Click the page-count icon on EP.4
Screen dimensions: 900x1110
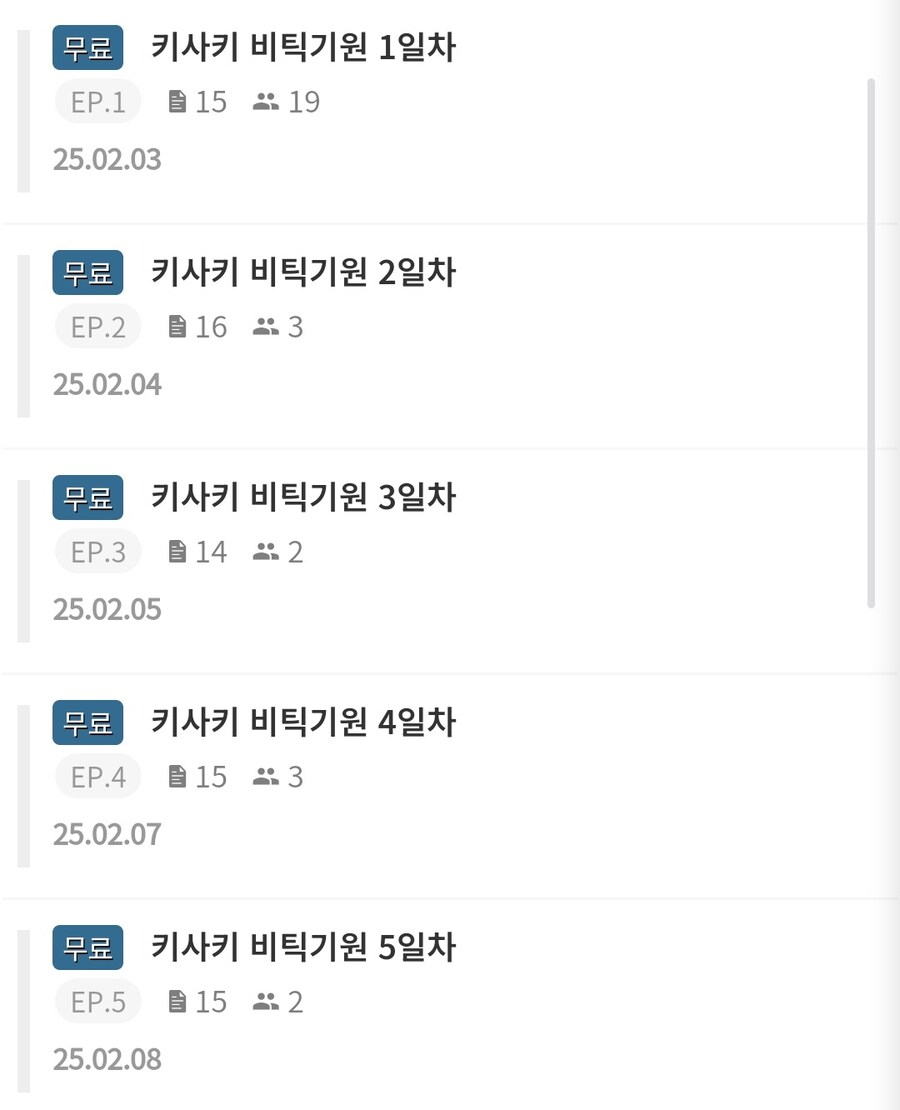click(178, 776)
